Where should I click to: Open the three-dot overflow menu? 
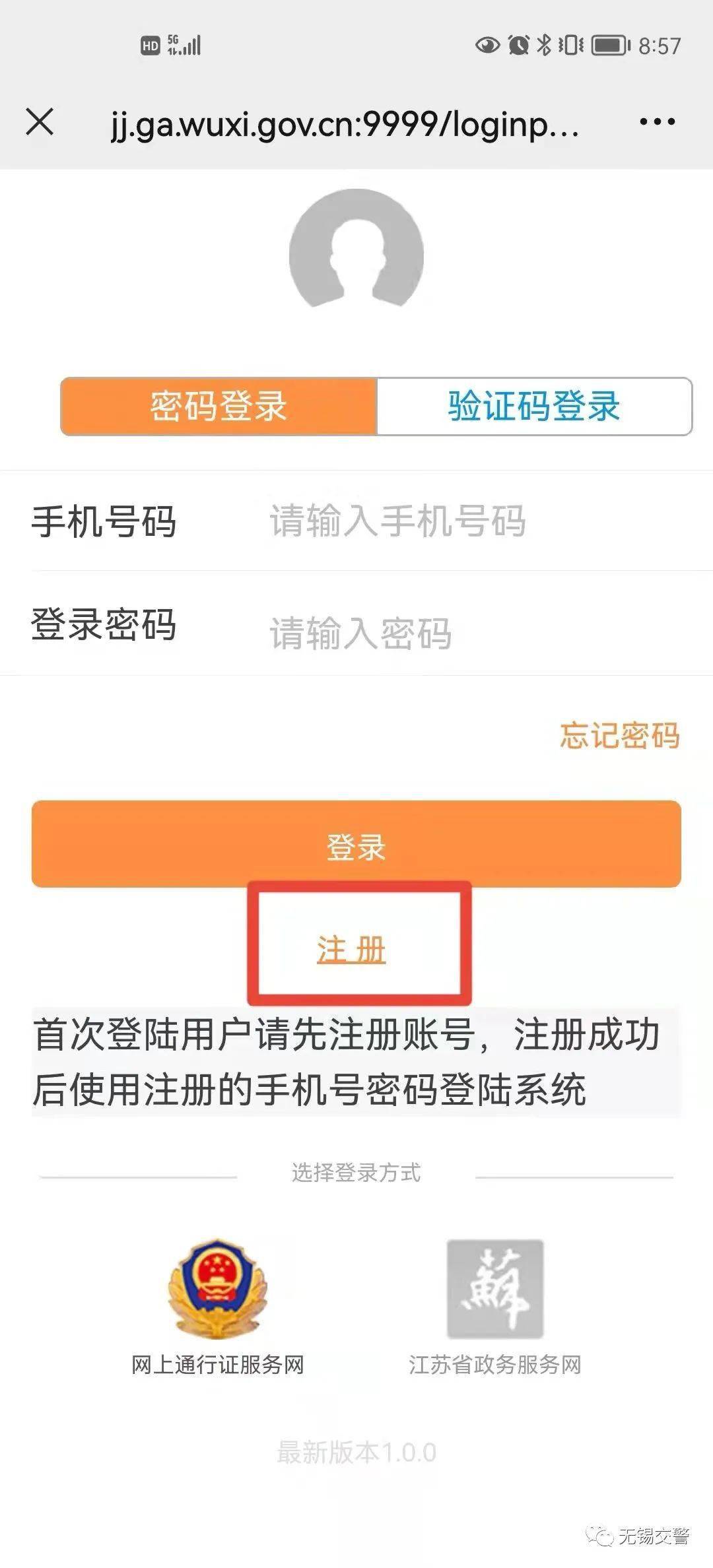pyautogui.click(x=657, y=123)
